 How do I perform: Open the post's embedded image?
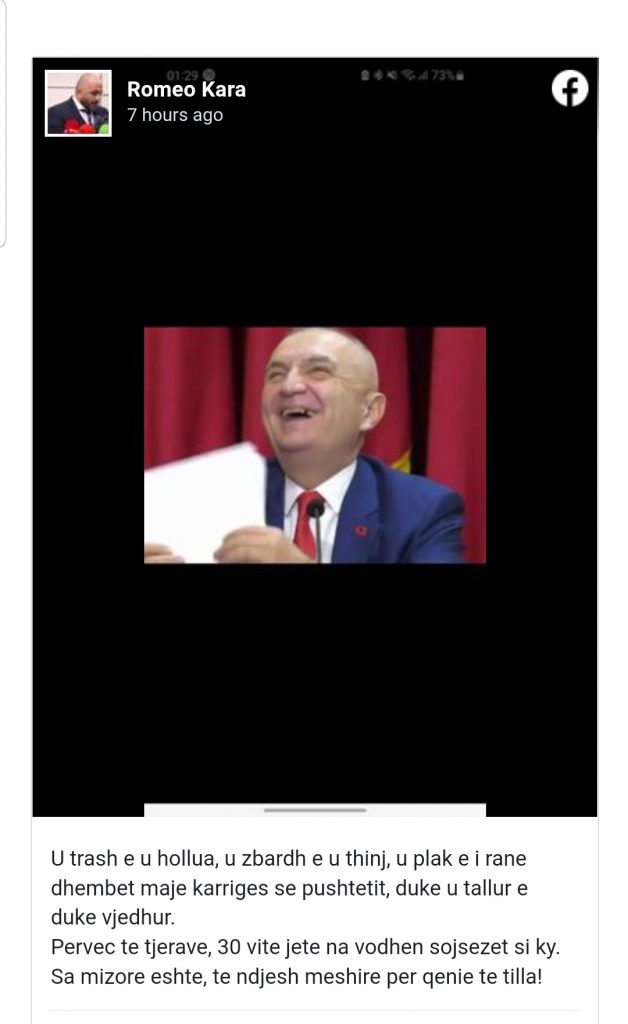[315, 445]
